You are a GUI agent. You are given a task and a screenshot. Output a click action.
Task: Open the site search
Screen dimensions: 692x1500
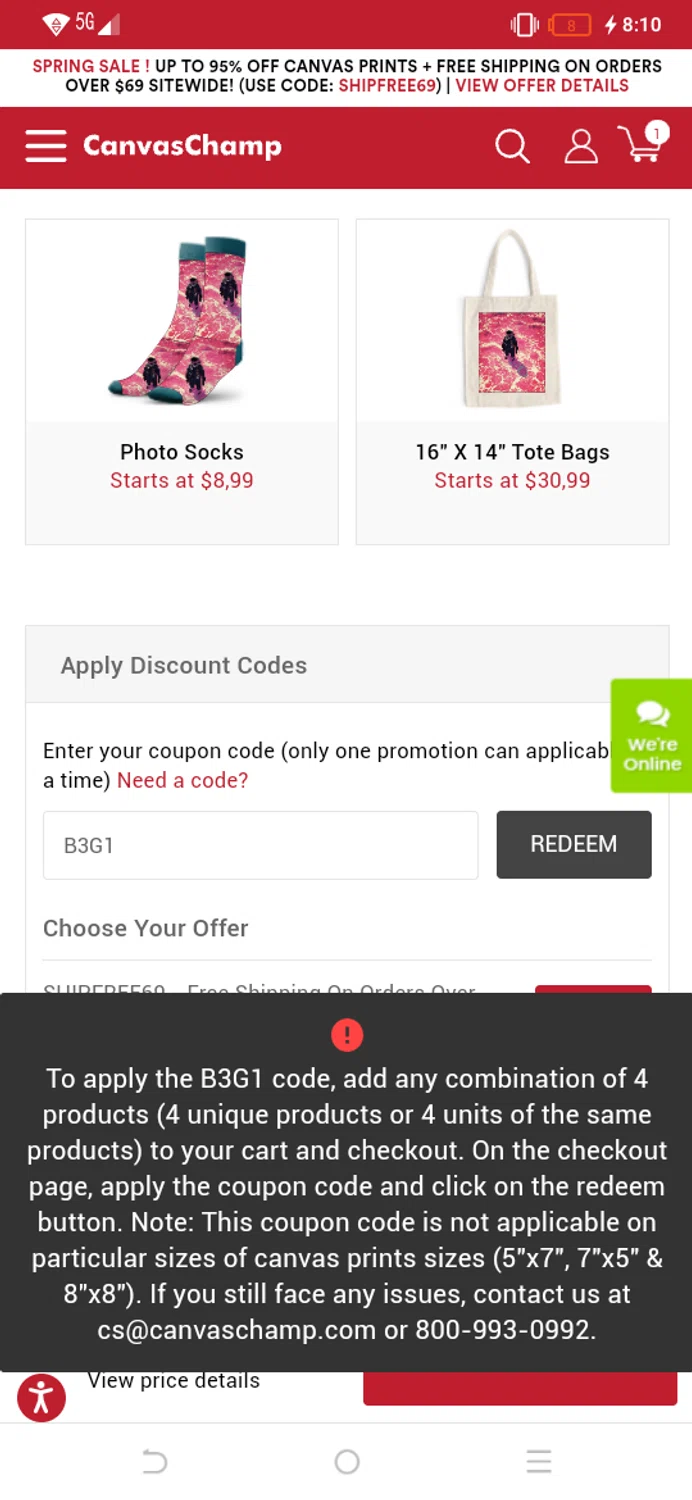(x=512, y=146)
